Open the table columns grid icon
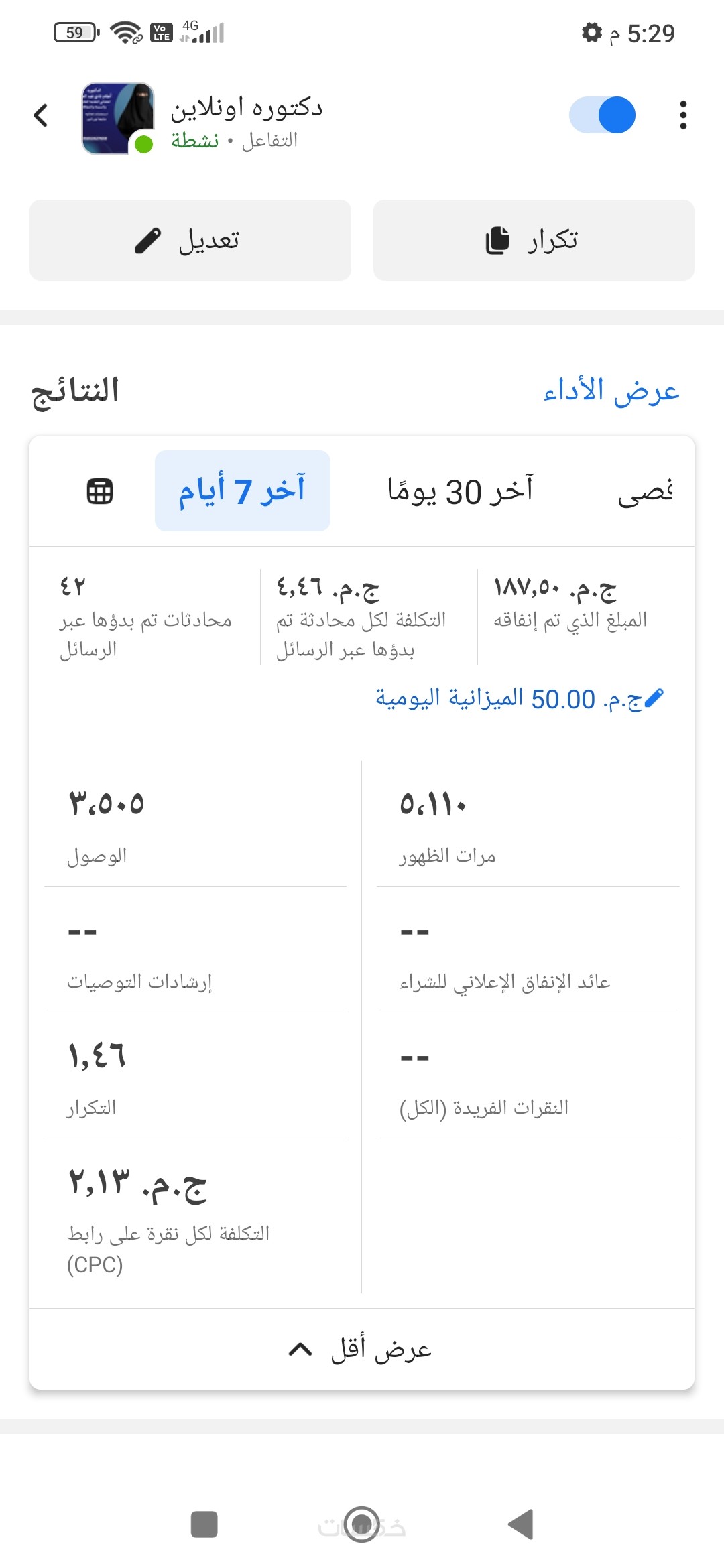 coord(100,491)
